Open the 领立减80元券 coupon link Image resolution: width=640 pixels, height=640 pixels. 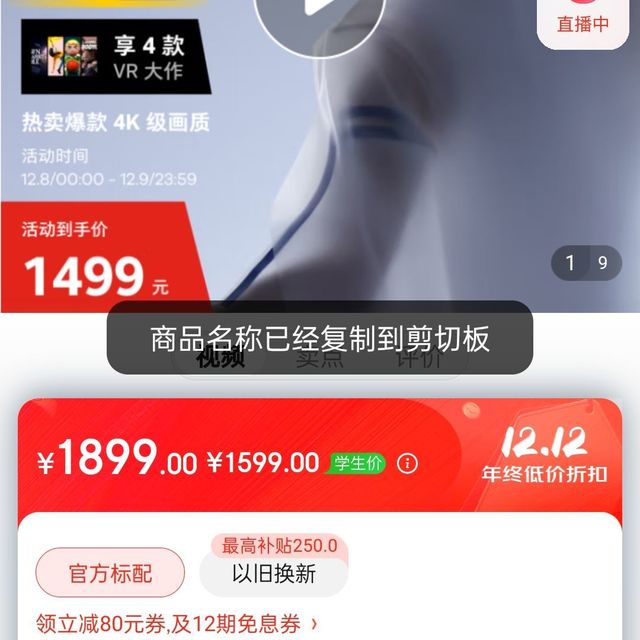pos(177,623)
